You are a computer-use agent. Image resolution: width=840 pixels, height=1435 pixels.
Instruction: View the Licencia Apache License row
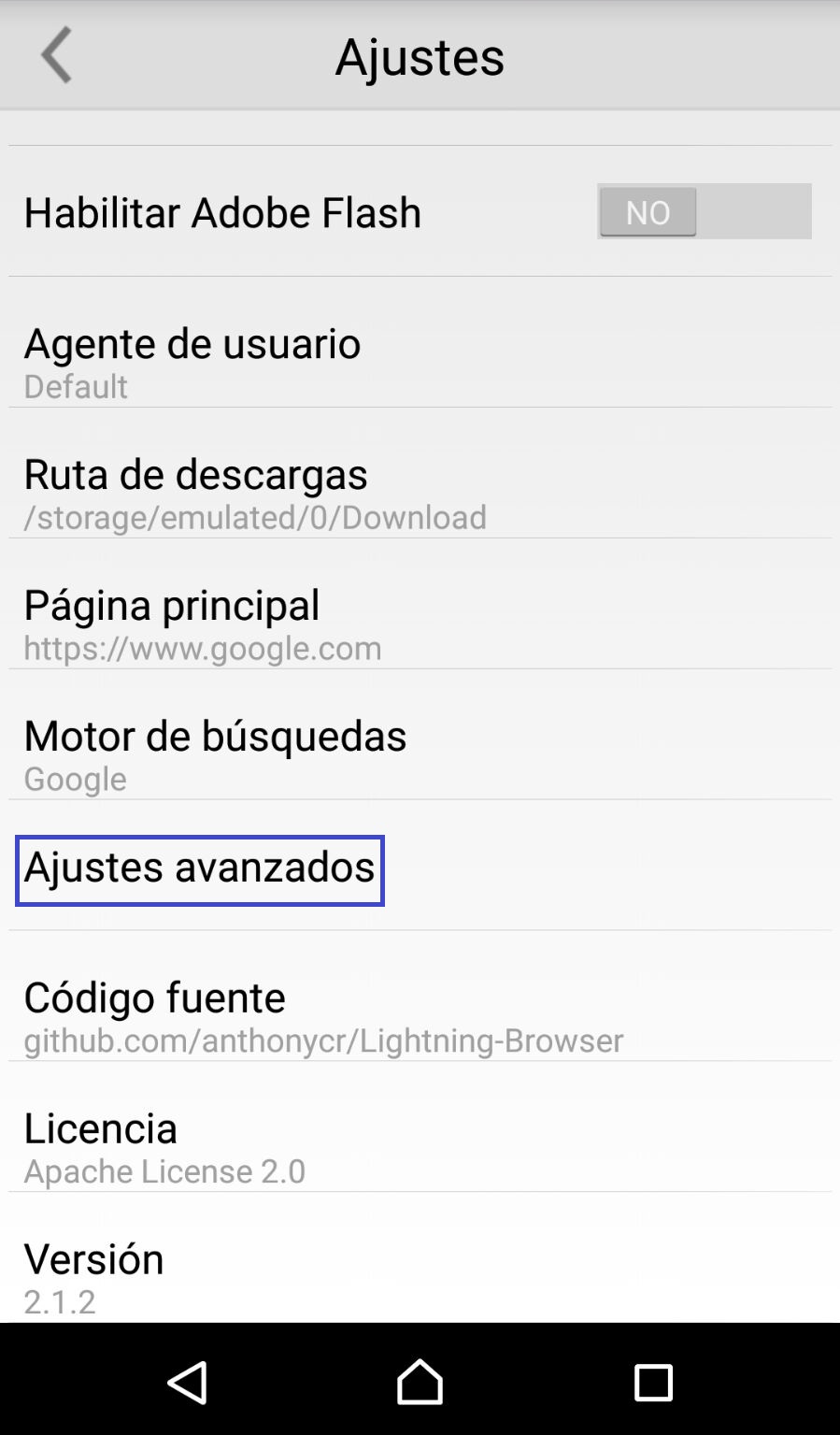coord(420,1127)
